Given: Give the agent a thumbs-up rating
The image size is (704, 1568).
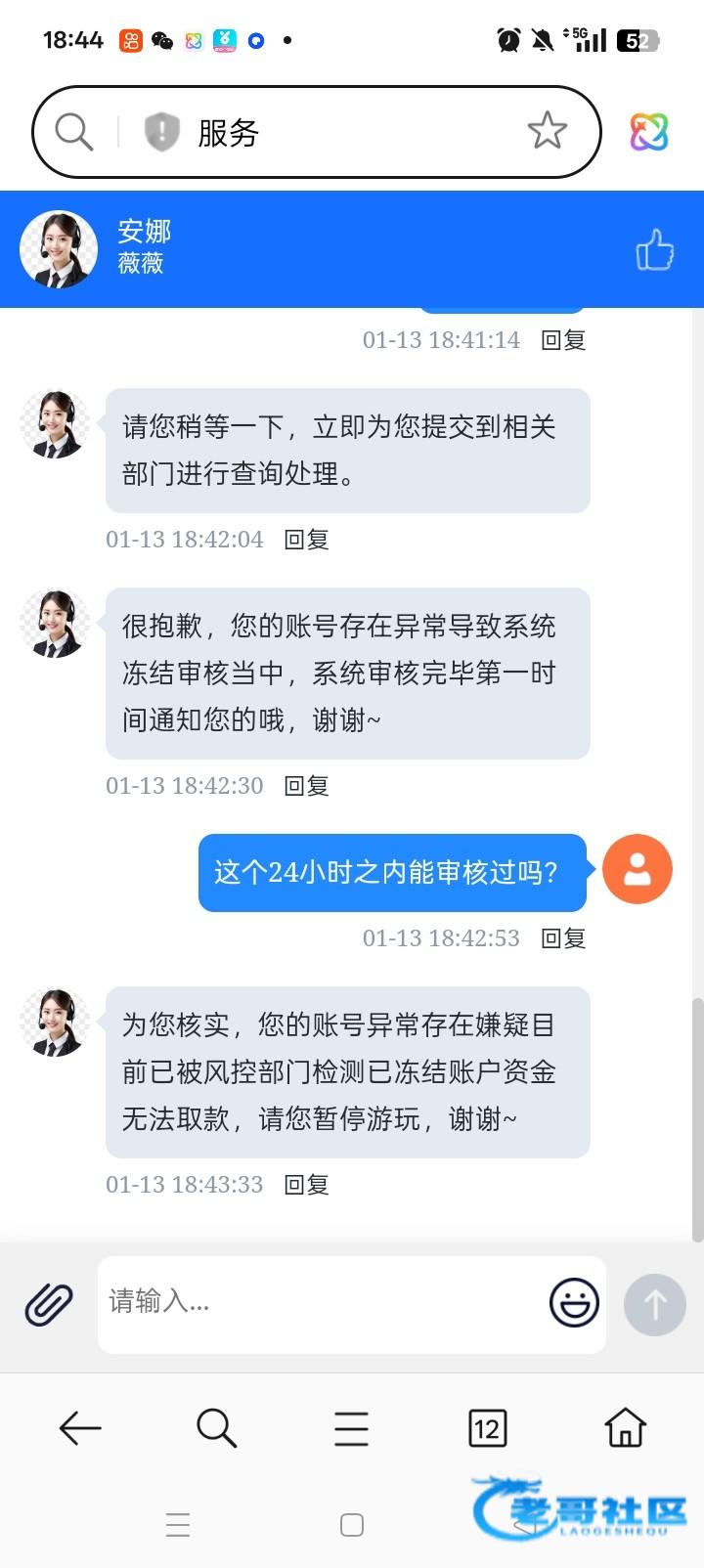Looking at the screenshot, I should (x=655, y=250).
